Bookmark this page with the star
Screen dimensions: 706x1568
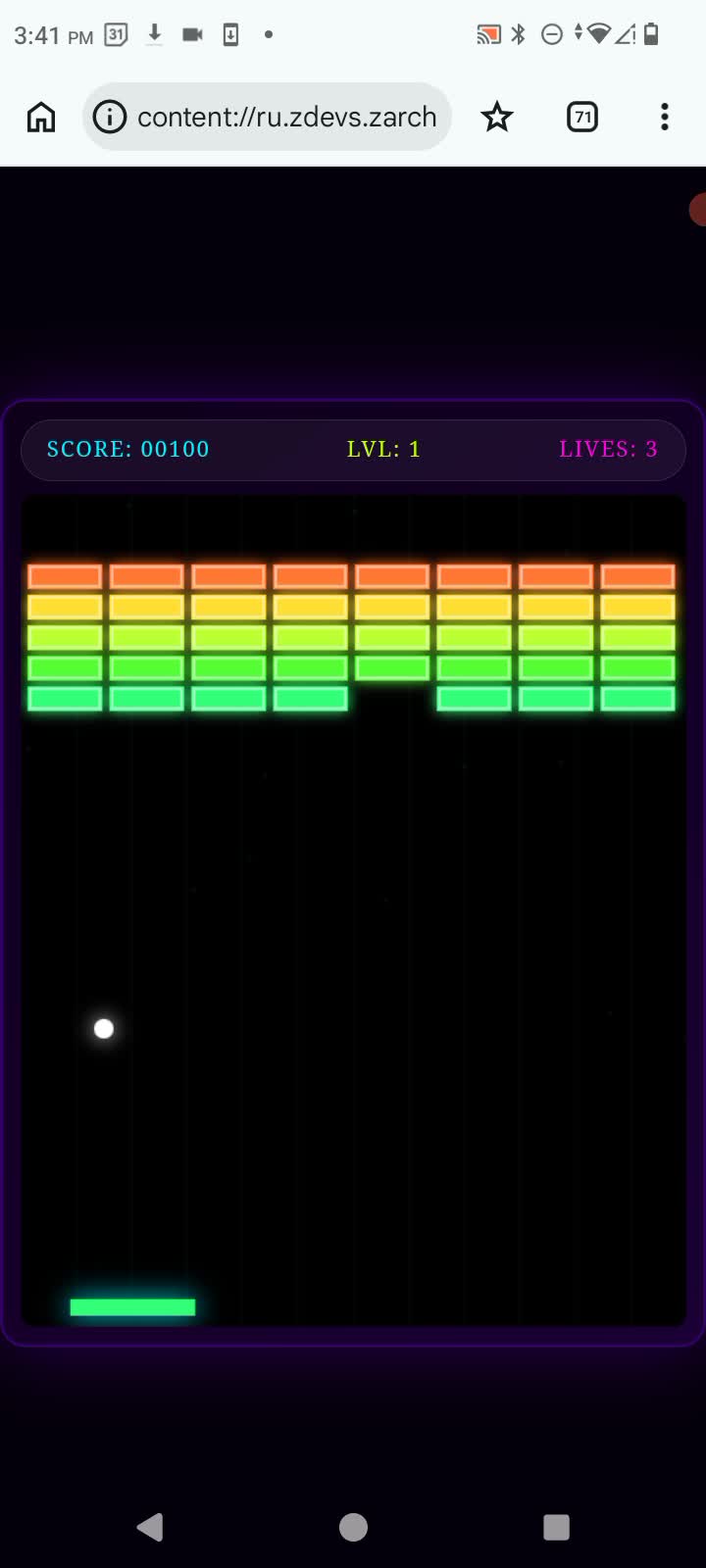pyautogui.click(x=497, y=117)
